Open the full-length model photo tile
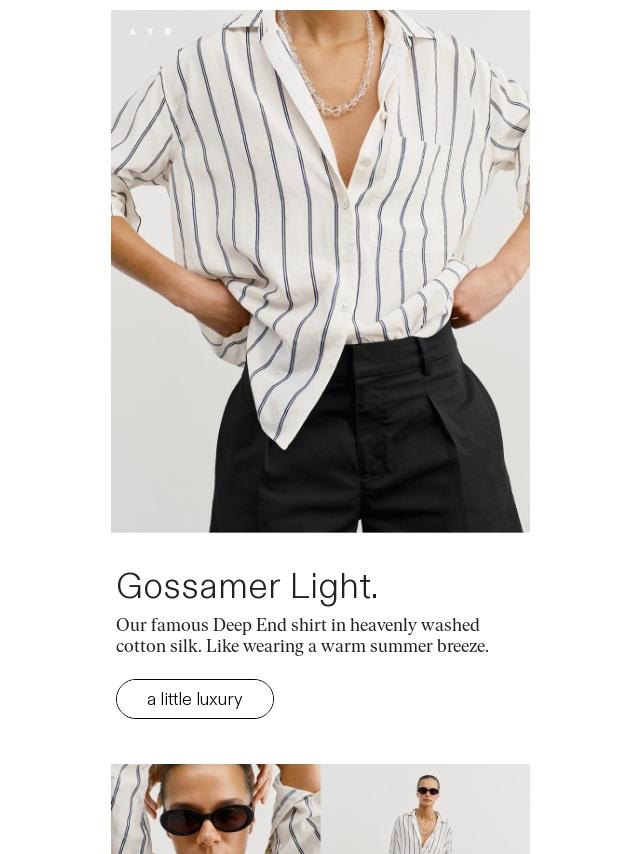640x854 pixels. click(x=426, y=809)
